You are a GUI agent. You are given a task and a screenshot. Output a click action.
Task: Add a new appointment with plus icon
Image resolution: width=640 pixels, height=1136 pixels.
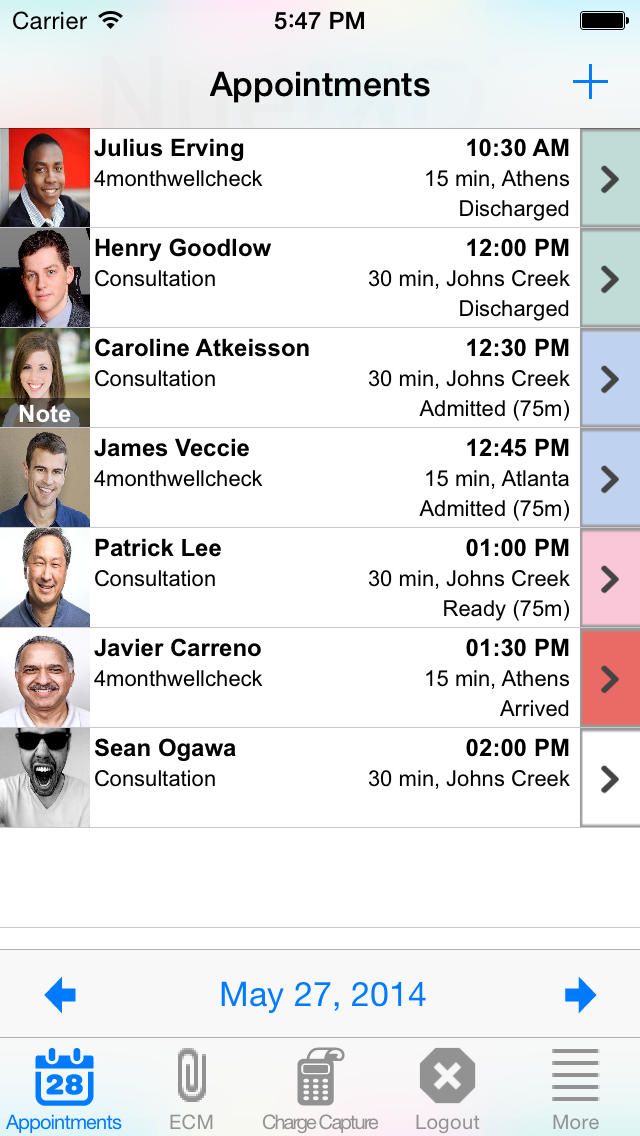[x=590, y=83]
